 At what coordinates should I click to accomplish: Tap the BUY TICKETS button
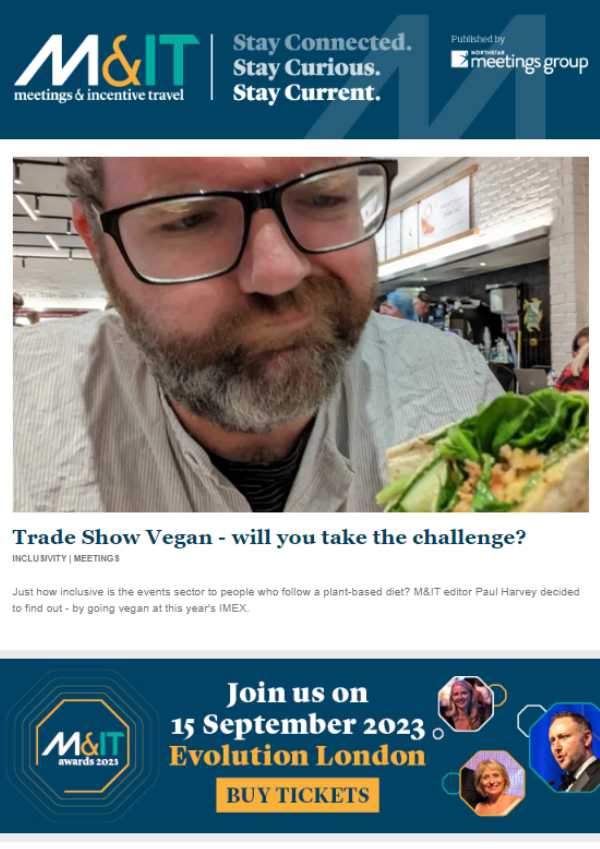[x=297, y=795]
